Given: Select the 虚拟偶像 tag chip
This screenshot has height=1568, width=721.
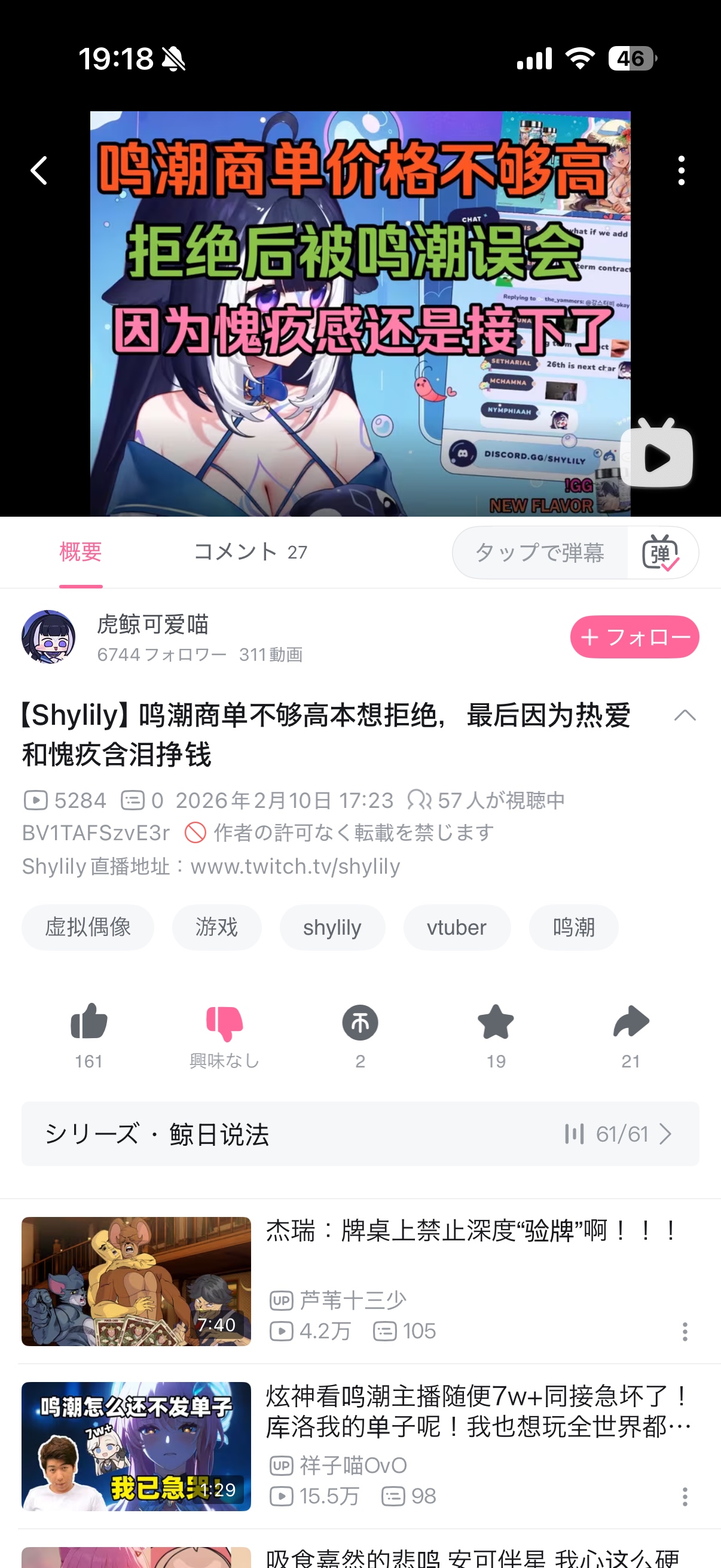Looking at the screenshot, I should point(88,927).
